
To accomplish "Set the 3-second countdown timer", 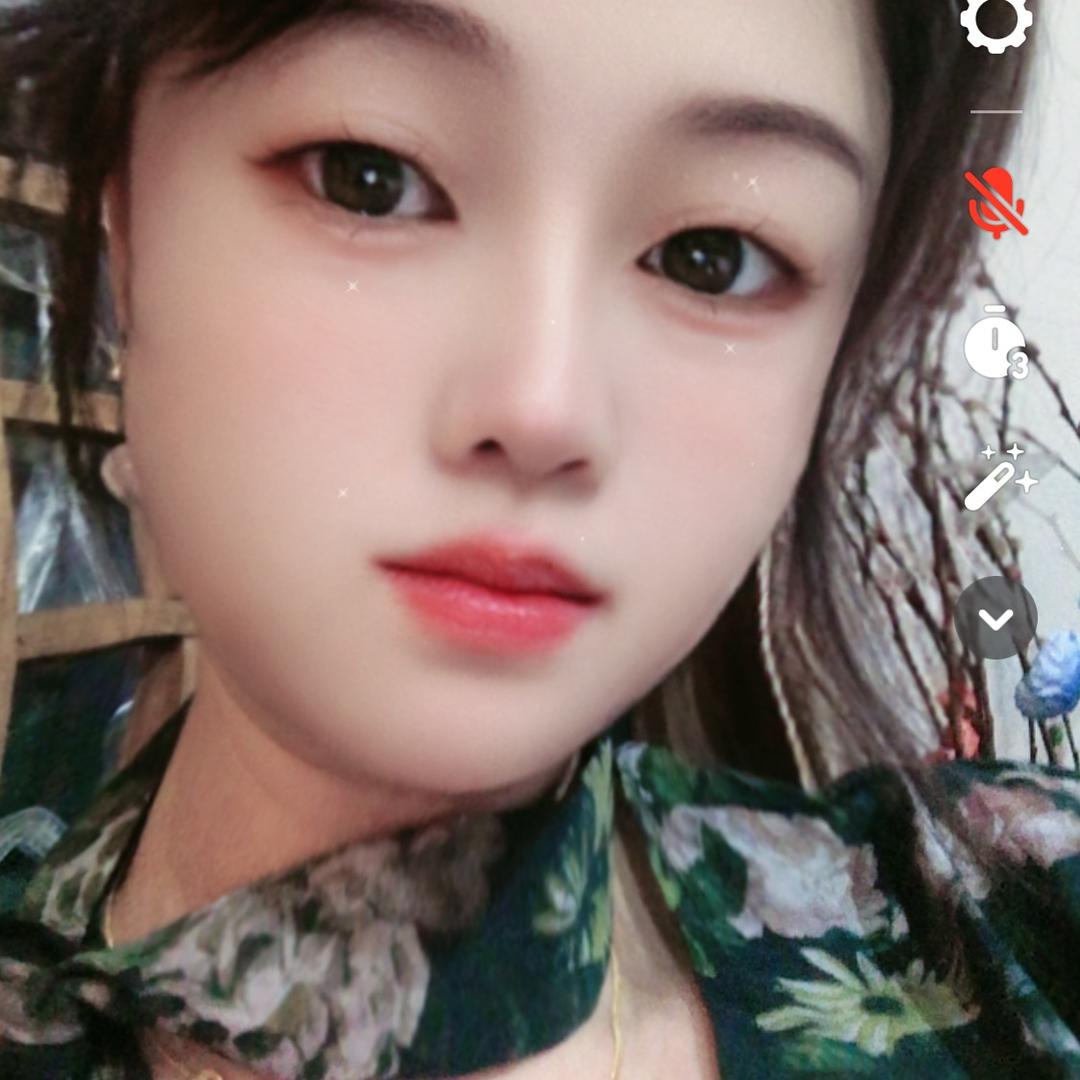I will pos(996,344).
